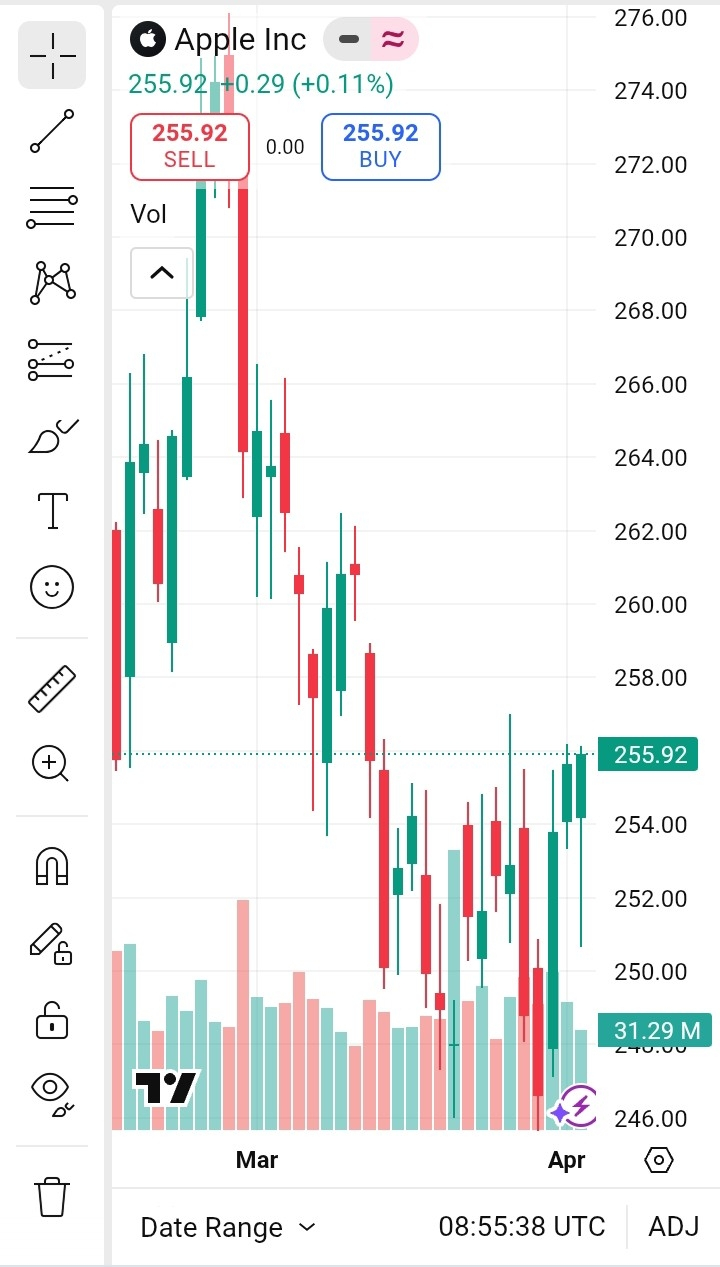The height and width of the screenshot is (1267, 720).
Task: Lock all drawing tools
Action: pos(52,1020)
